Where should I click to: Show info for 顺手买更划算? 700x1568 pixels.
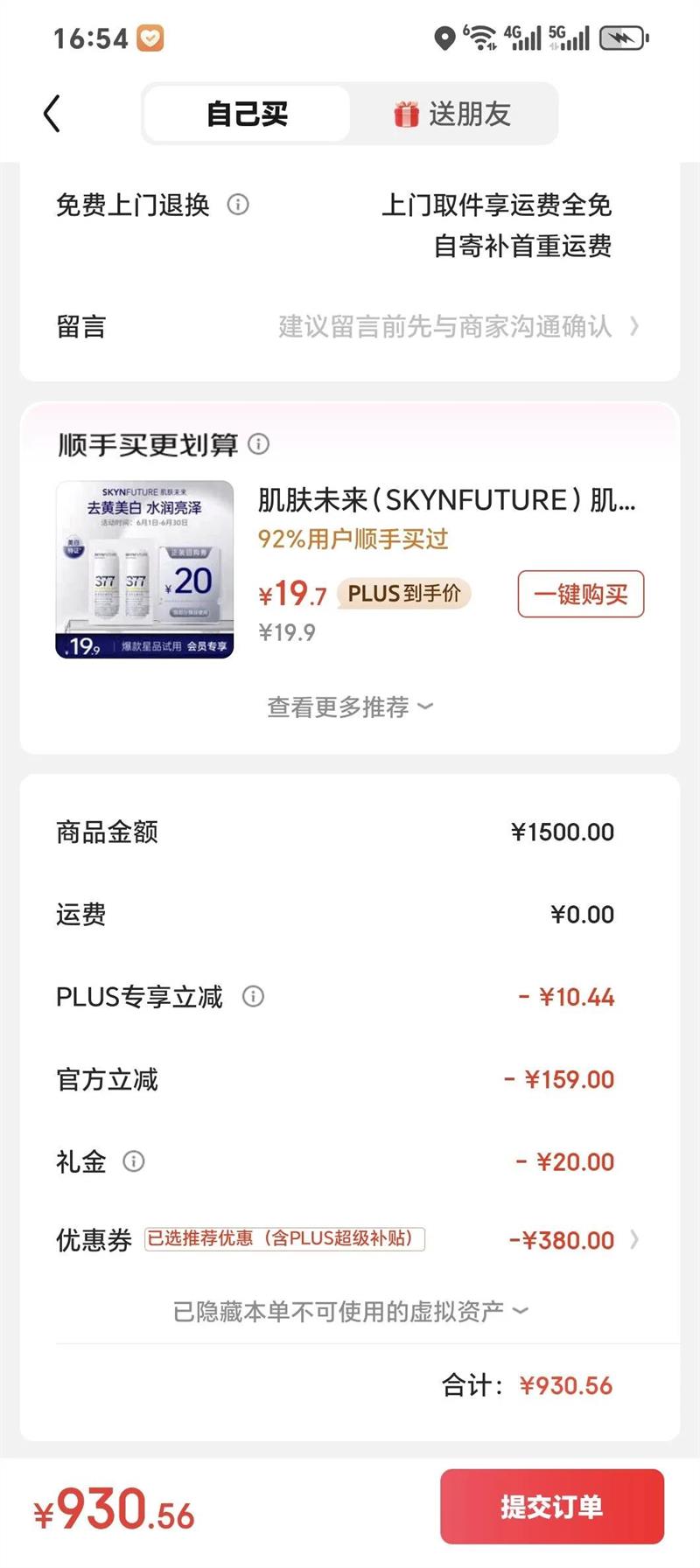point(259,444)
